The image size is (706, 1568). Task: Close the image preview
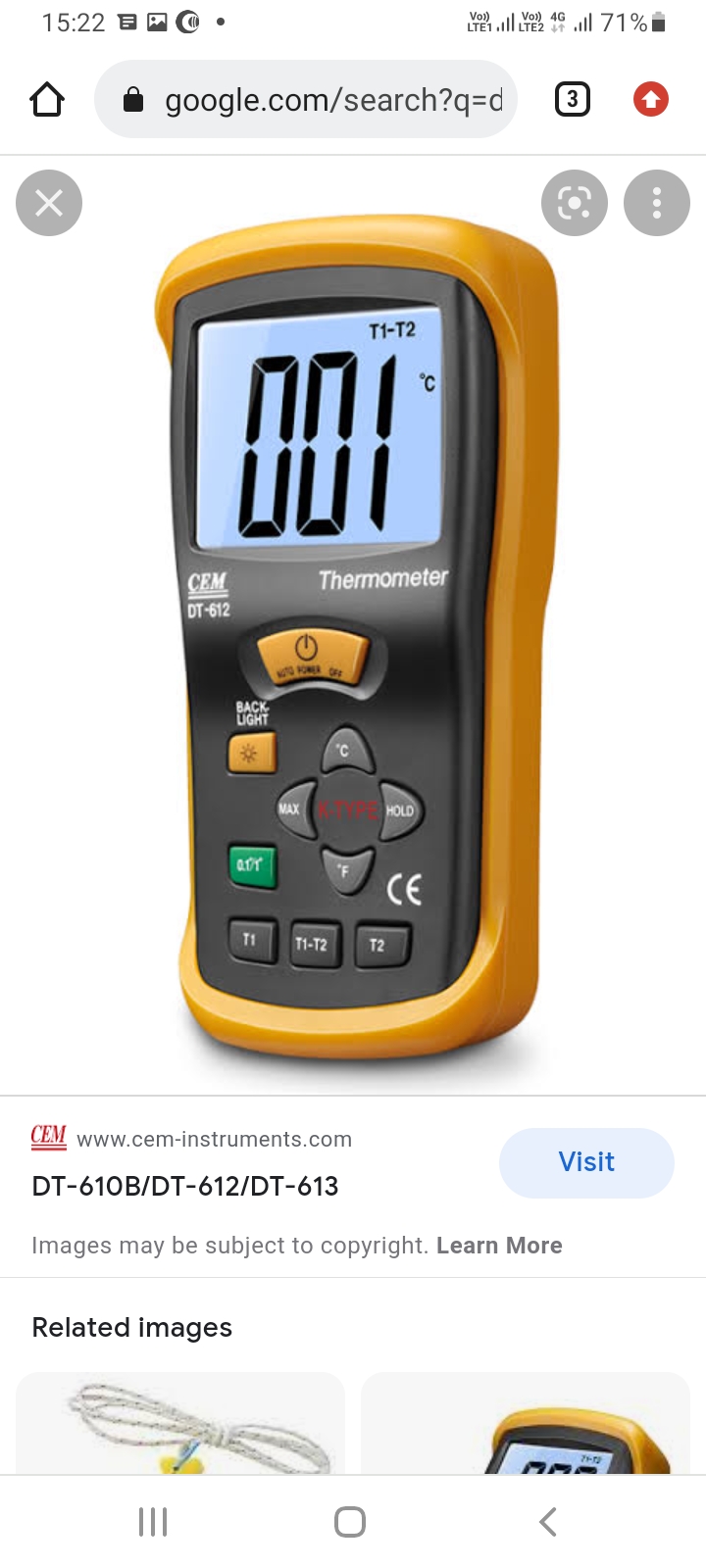point(49,203)
